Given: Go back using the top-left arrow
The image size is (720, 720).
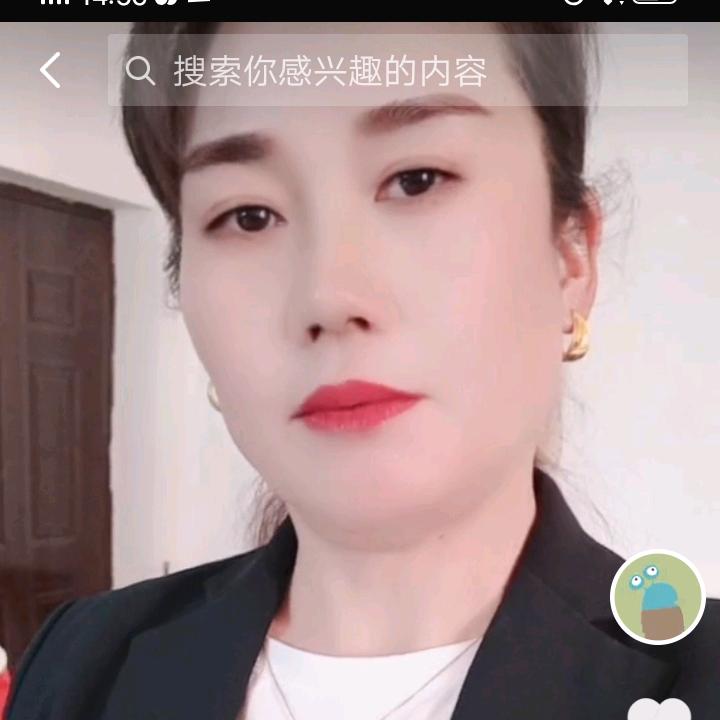Looking at the screenshot, I should click(x=50, y=70).
